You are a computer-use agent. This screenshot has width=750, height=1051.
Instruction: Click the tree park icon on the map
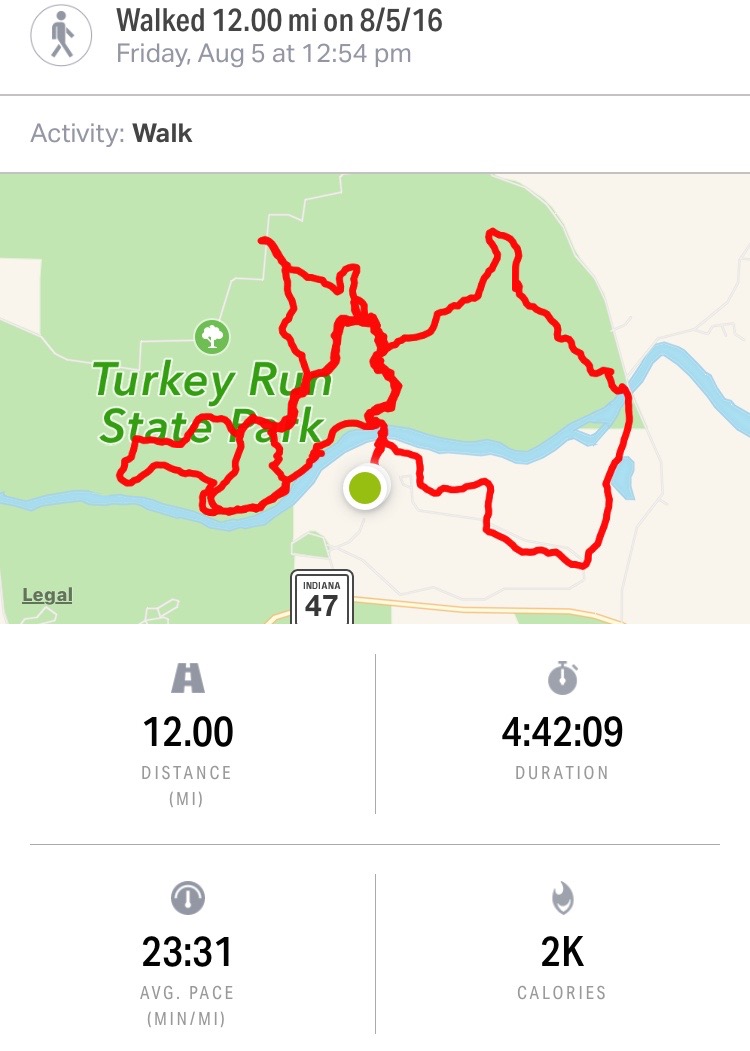(214, 337)
